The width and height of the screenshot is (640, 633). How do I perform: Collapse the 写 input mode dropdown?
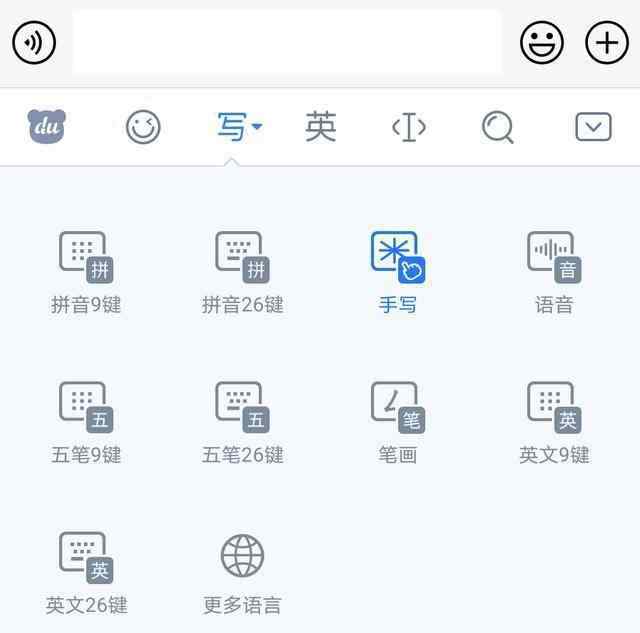(x=239, y=127)
